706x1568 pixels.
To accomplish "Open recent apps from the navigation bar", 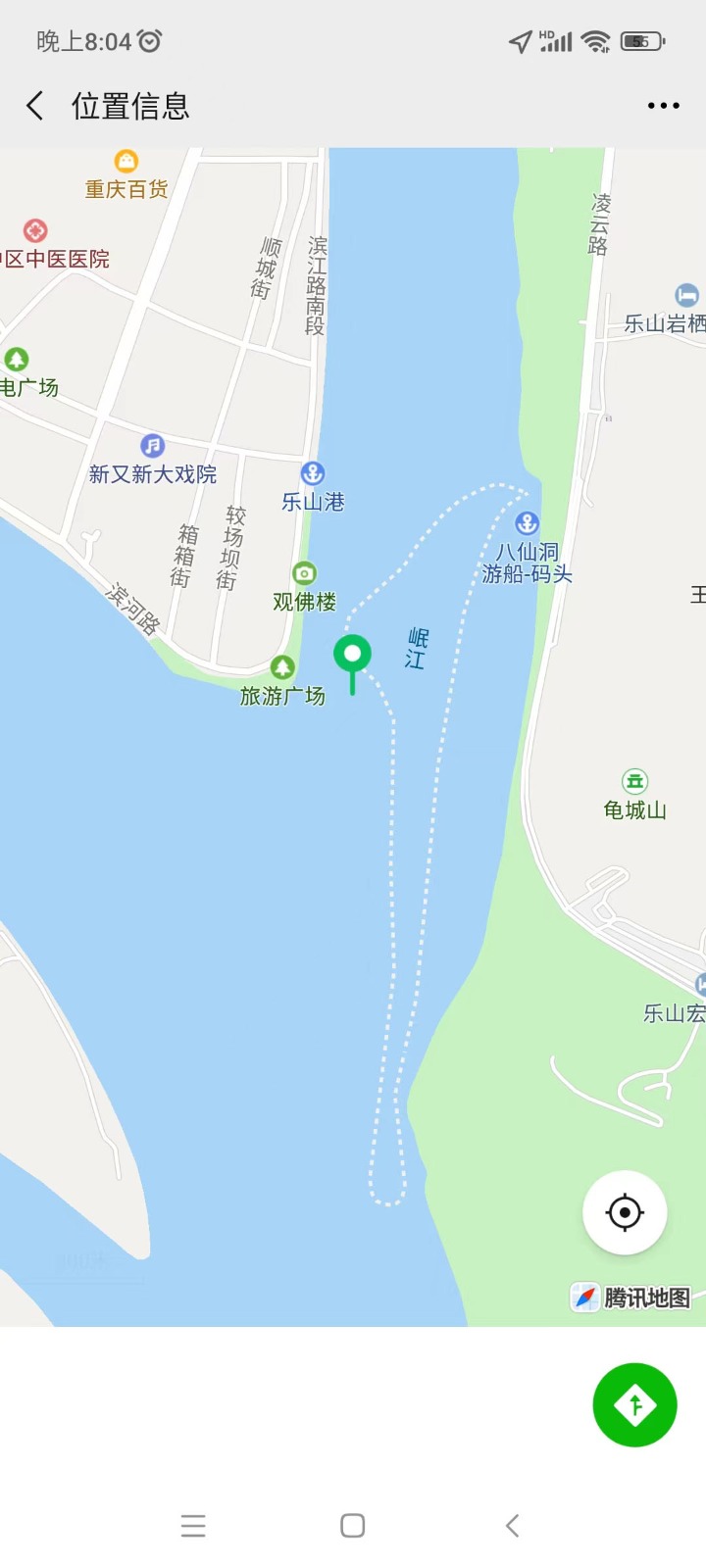I will coord(193,1525).
